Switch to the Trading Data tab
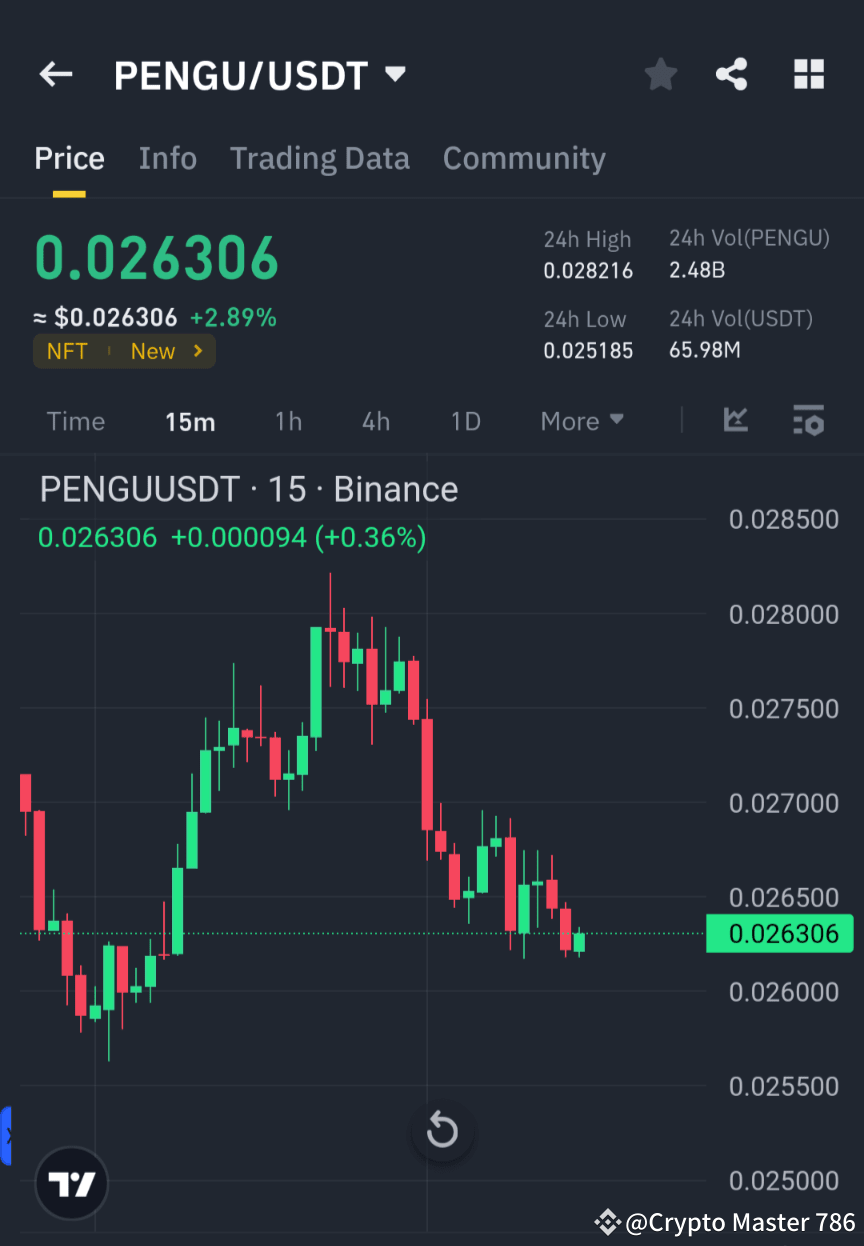The image size is (864, 1246). pyautogui.click(x=320, y=158)
